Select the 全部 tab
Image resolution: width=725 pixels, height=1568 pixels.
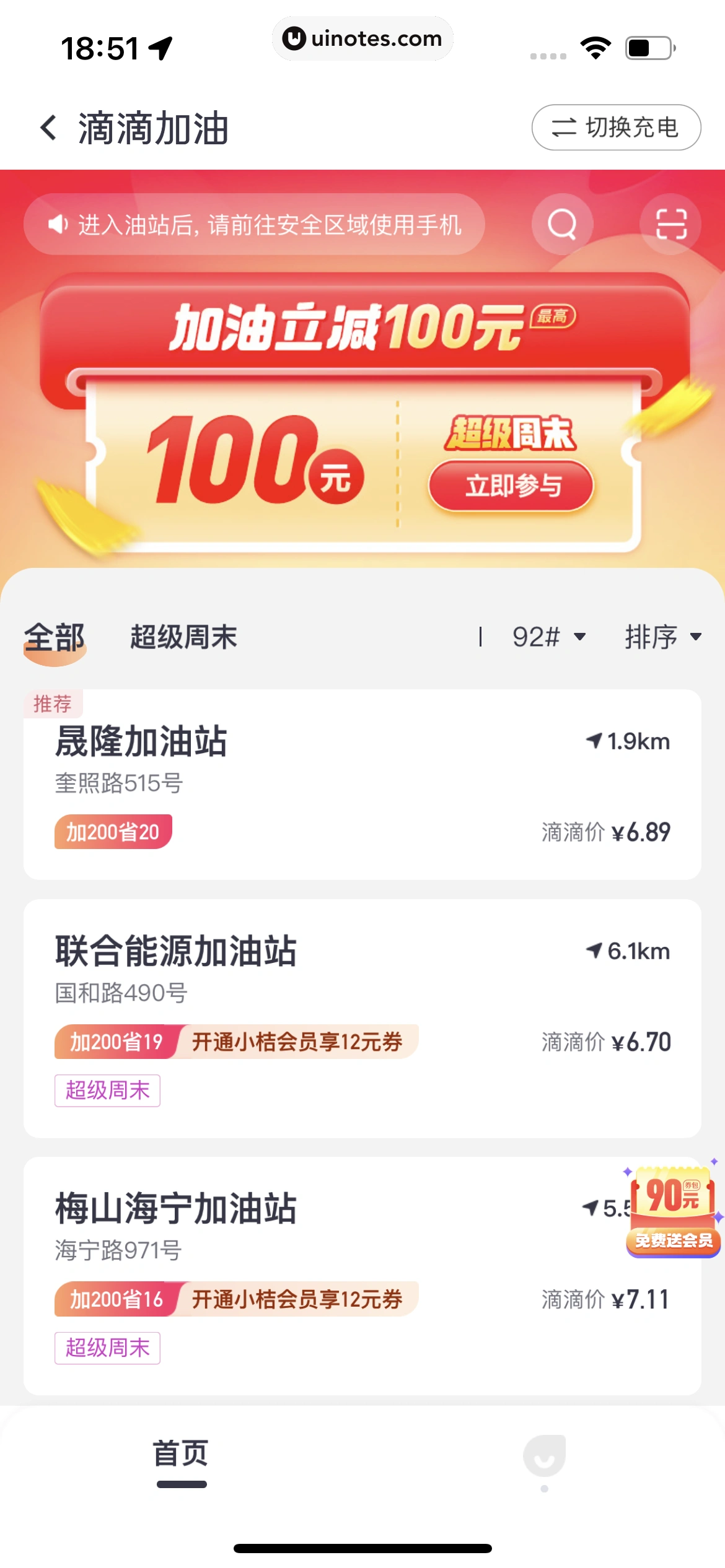[55, 637]
